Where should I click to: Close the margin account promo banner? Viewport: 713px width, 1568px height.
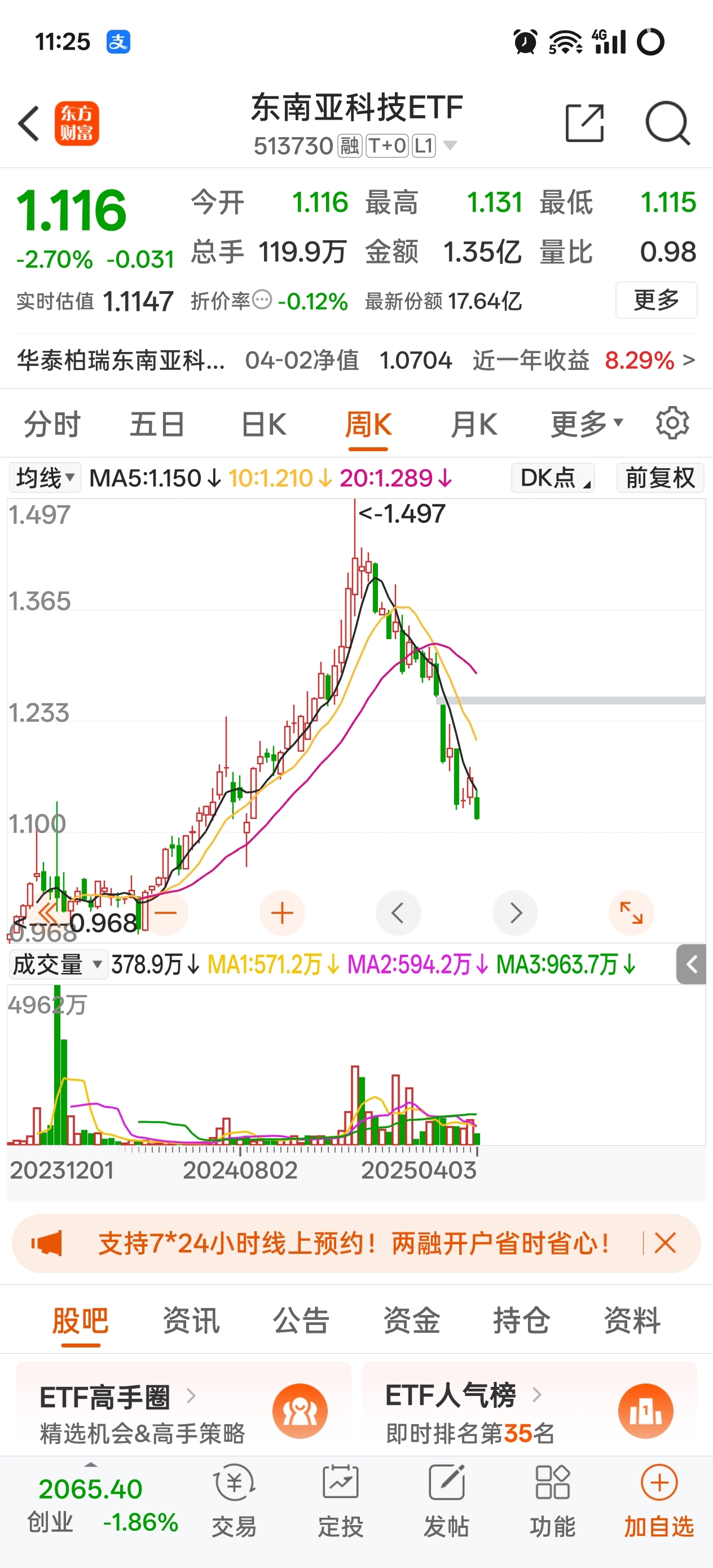click(666, 1243)
